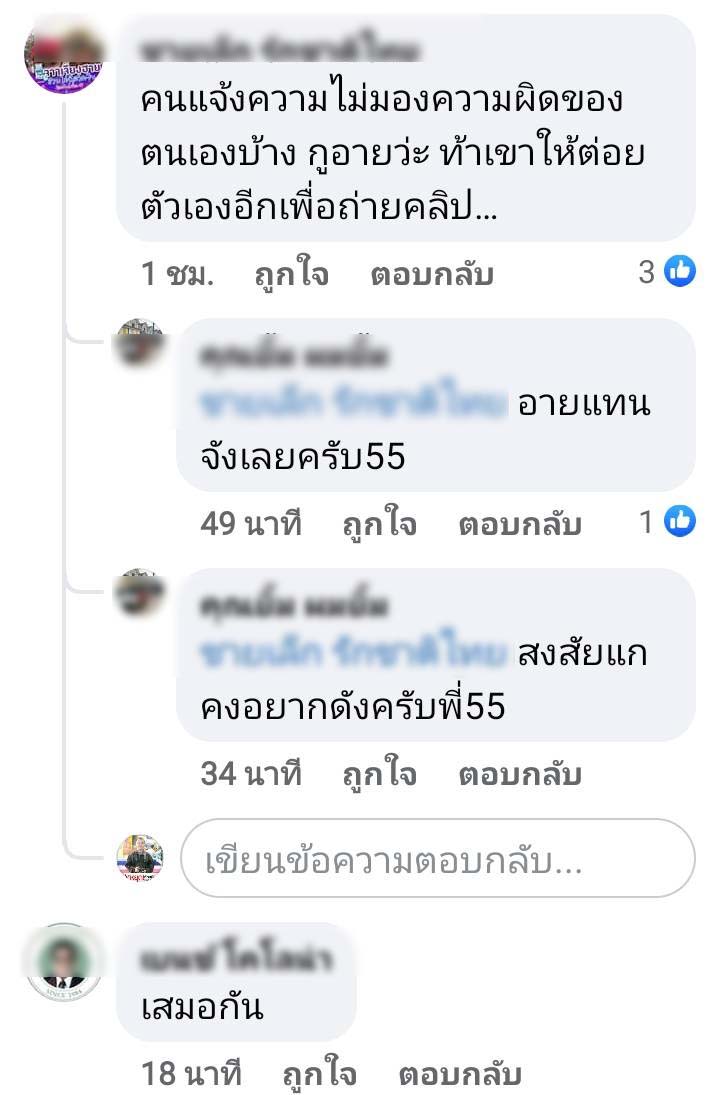
Task: Tap ตอบกลับ under the 49 นาที reply
Action: coord(519,525)
